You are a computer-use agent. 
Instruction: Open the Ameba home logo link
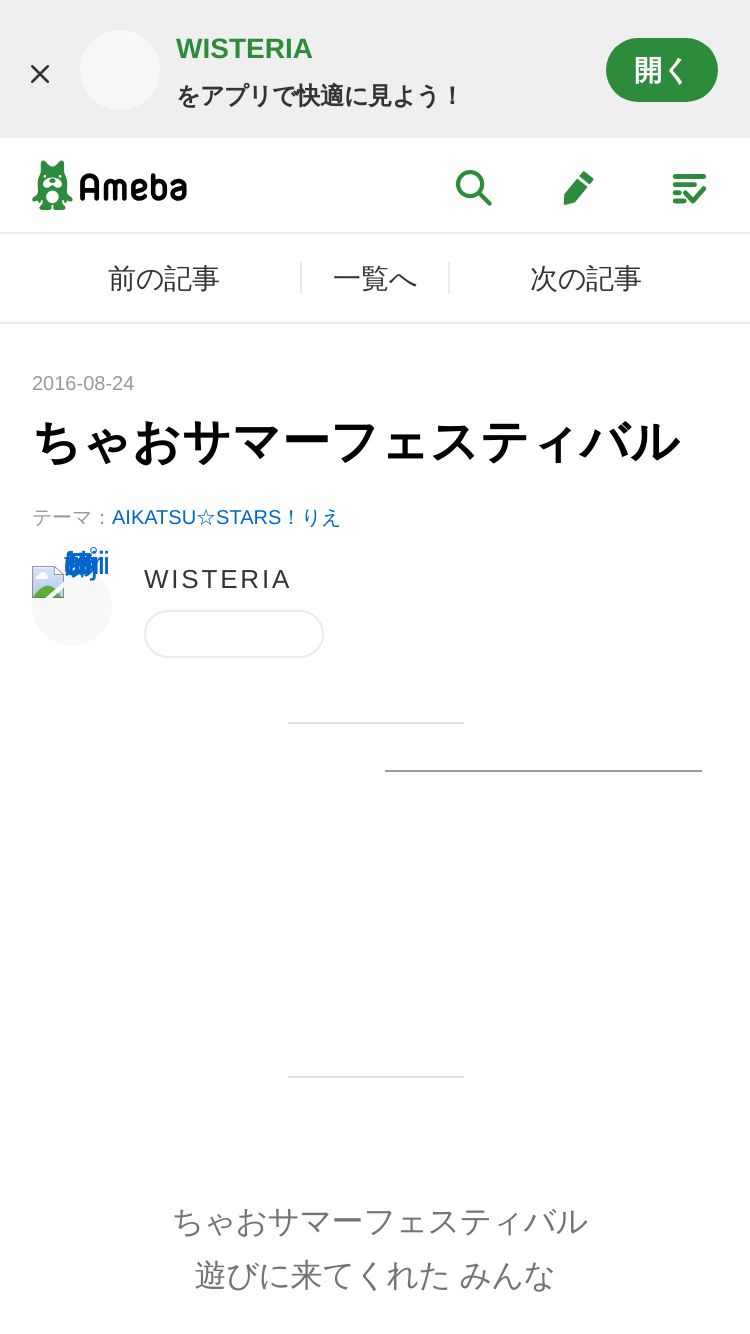pyautogui.click(x=110, y=186)
